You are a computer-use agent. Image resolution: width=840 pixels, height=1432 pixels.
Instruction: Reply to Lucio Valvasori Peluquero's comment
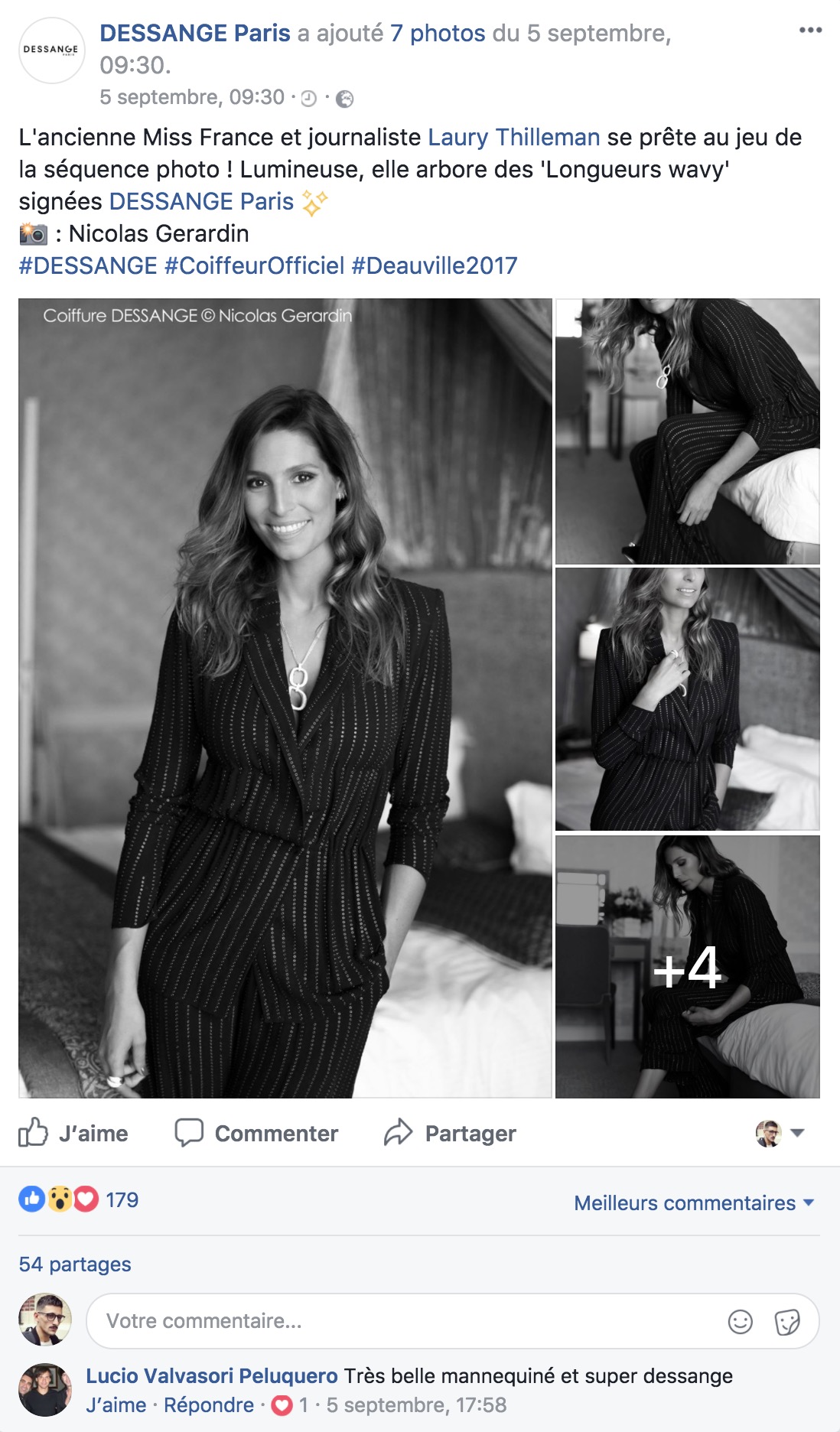pyautogui.click(x=208, y=1405)
